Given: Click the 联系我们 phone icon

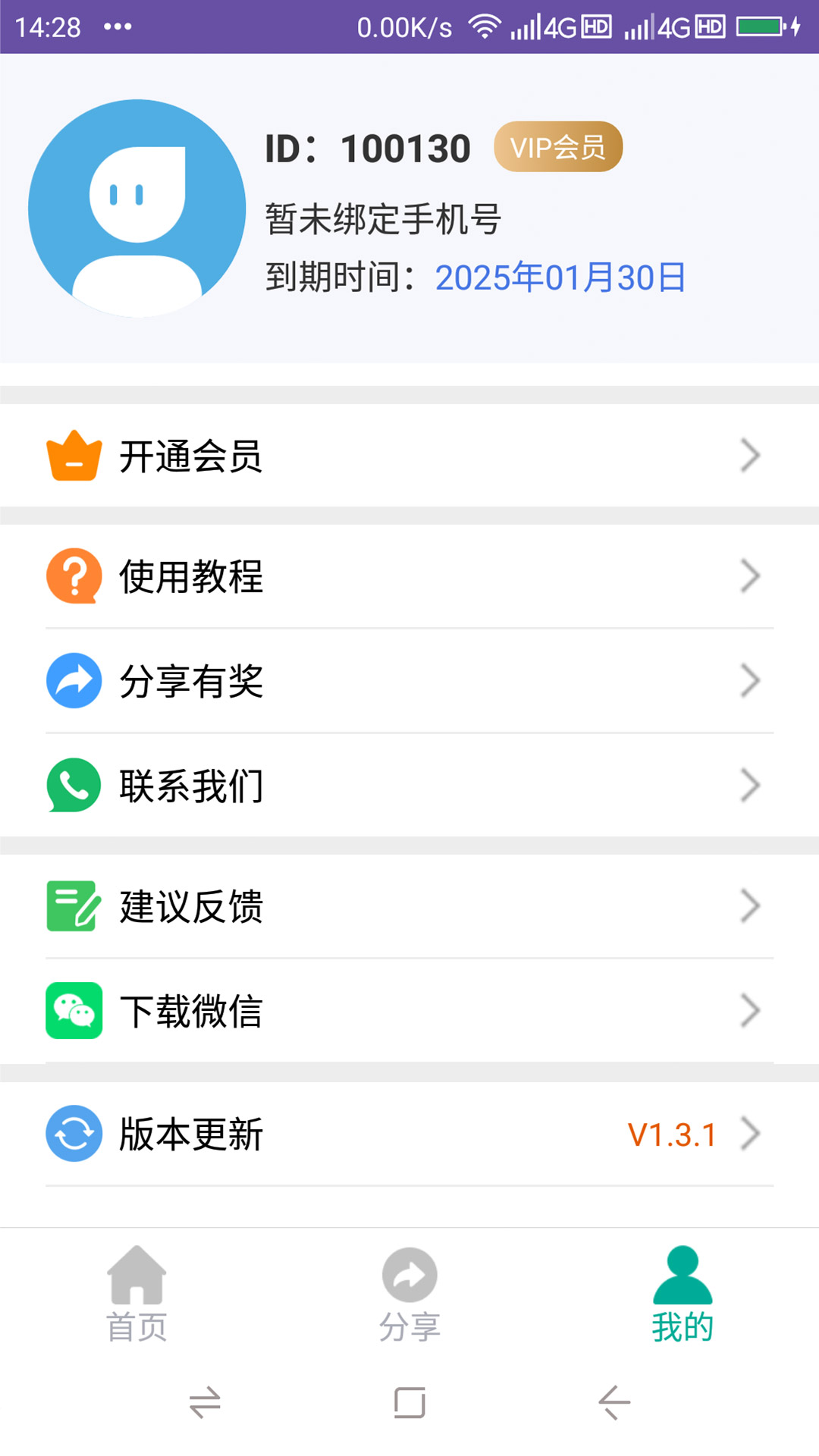Looking at the screenshot, I should pyautogui.click(x=74, y=786).
